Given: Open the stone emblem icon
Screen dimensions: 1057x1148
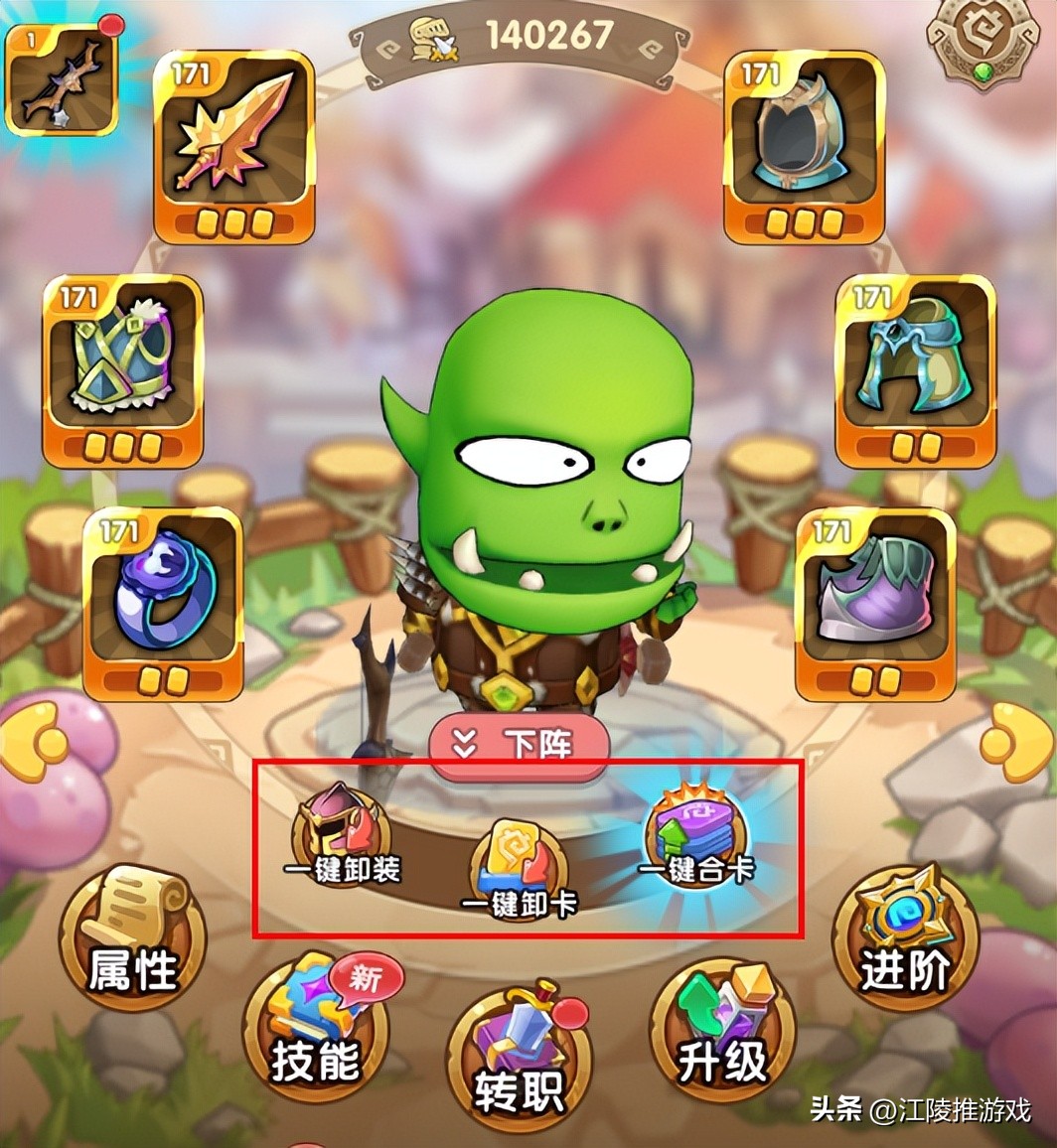Looking at the screenshot, I should [982, 43].
